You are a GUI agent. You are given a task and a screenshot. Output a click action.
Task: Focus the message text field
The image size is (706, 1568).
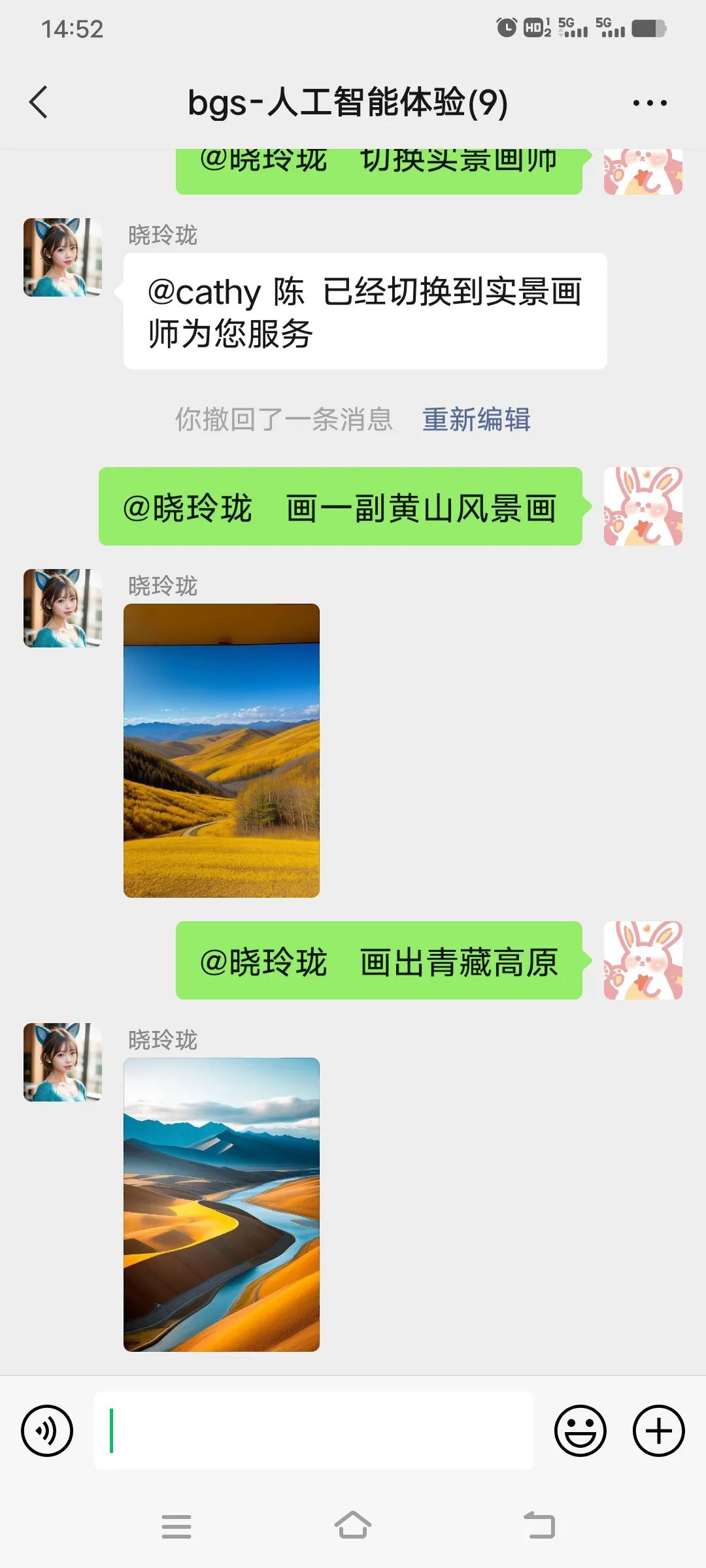(314, 1430)
